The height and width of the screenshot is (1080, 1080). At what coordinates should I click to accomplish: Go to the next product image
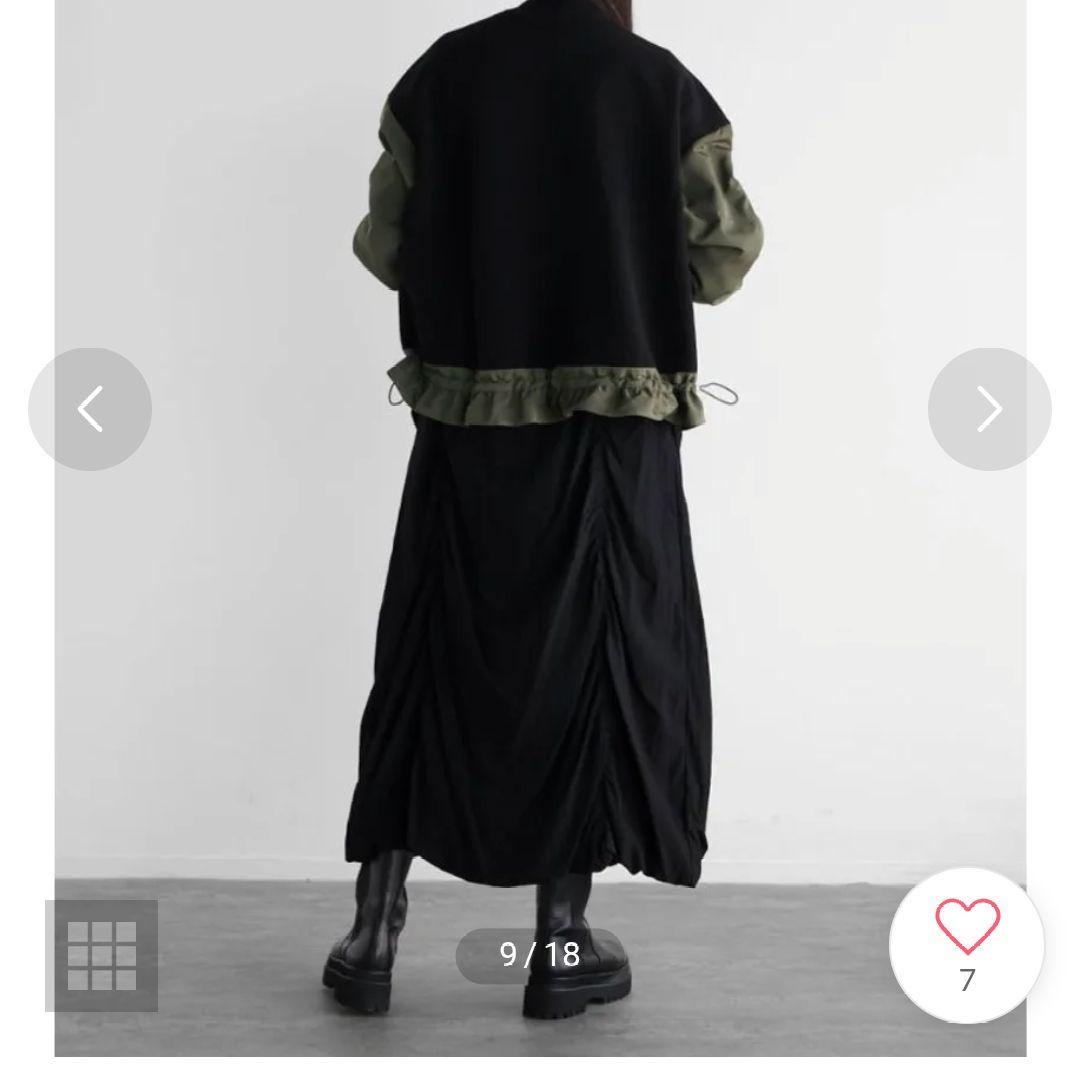(989, 409)
